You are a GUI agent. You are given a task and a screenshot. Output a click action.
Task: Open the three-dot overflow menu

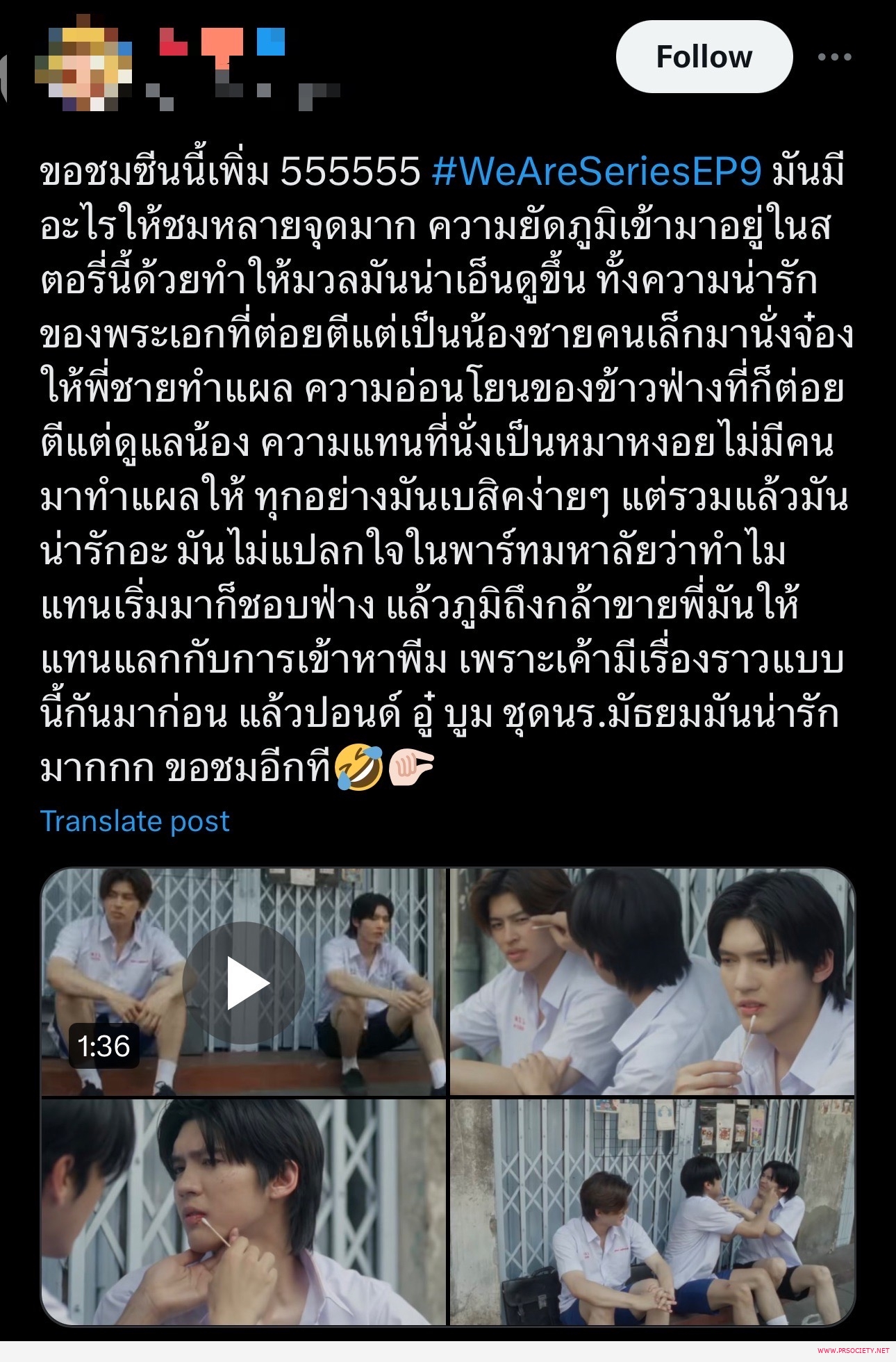coord(834,57)
